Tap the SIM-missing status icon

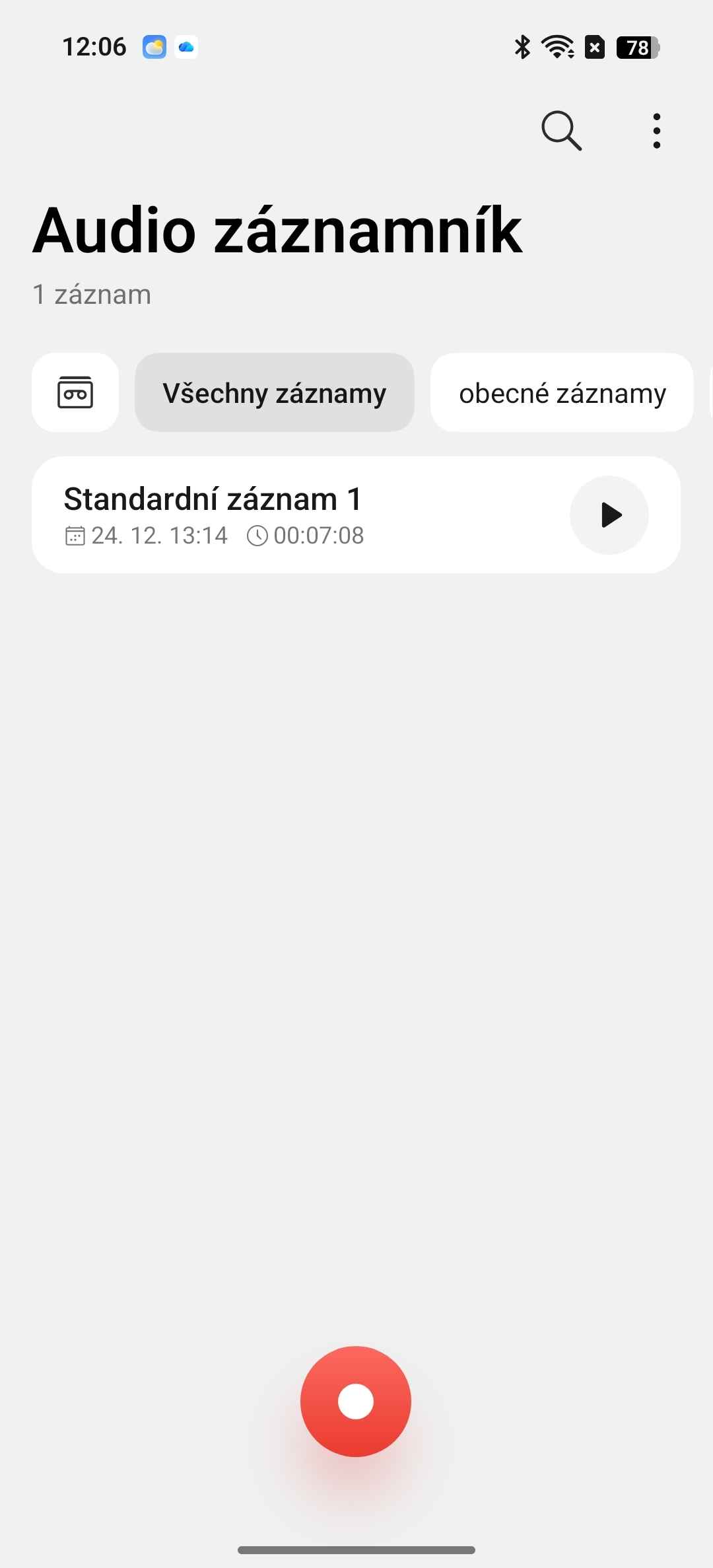click(x=594, y=46)
